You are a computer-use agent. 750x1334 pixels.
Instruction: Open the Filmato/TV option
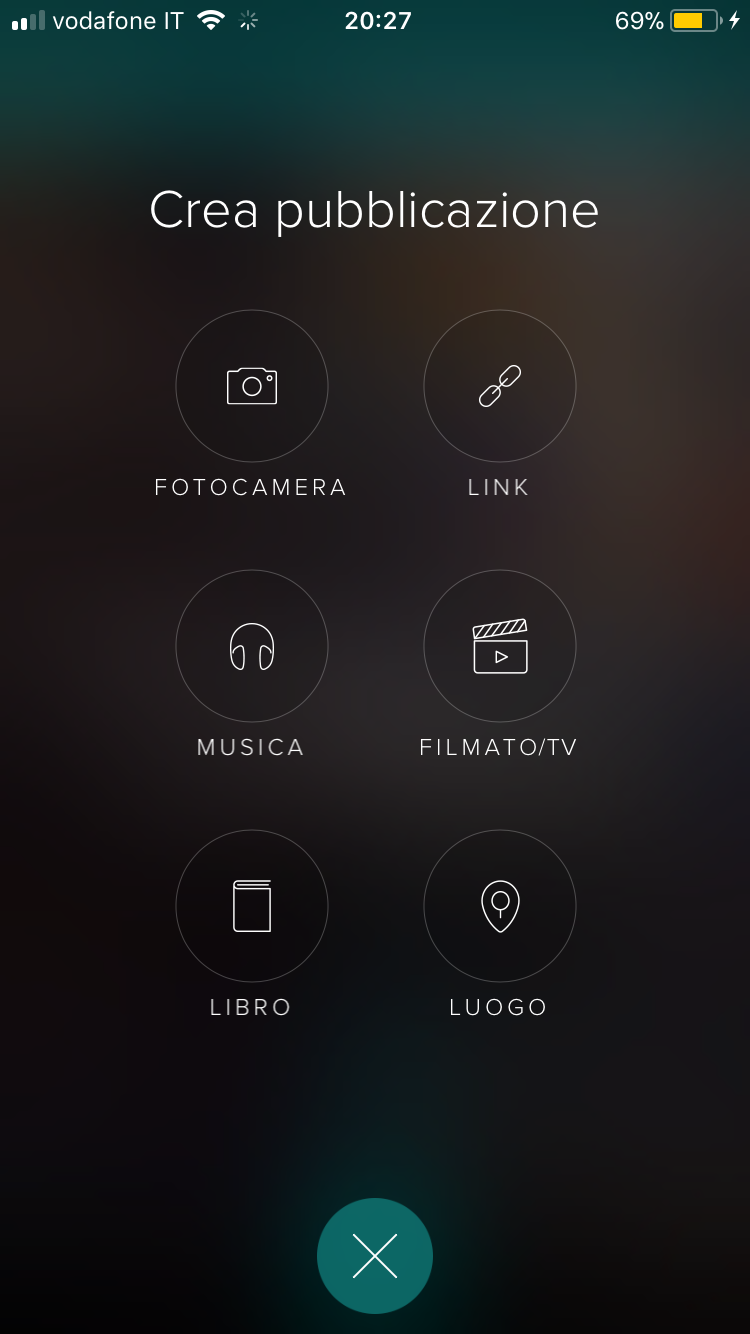click(x=500, y=646)
